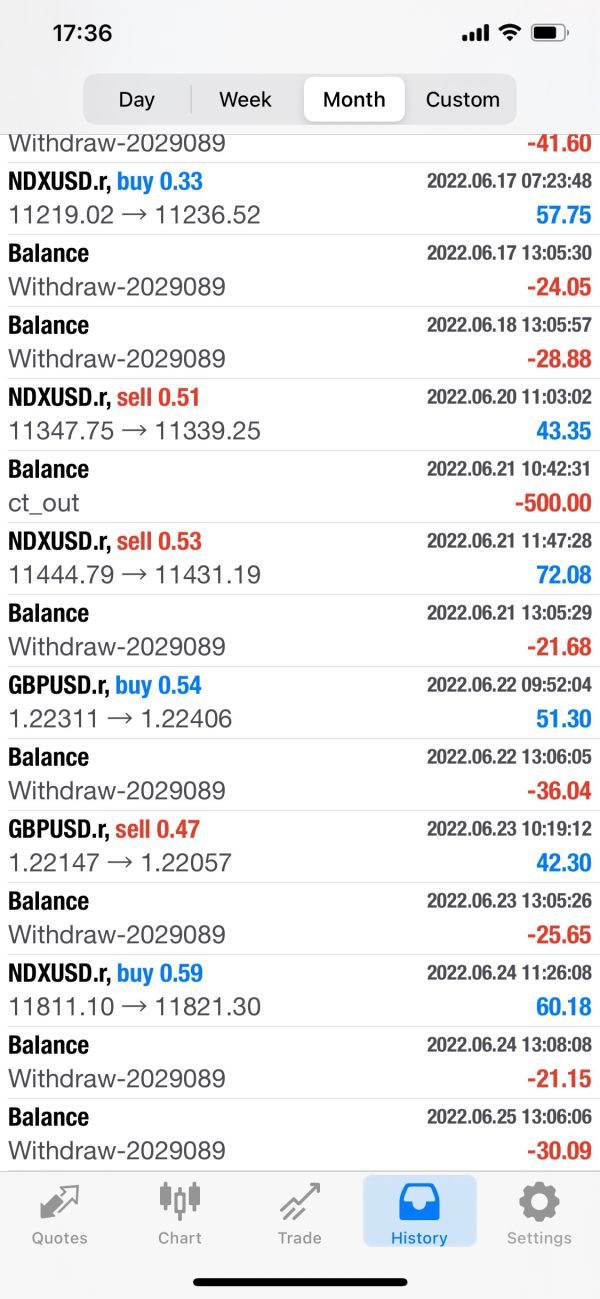The image size is (600, 1299).
Task: Expand the NDXUSD.r buy 0.59 deal
Action: pyautogui.click(x=300, y=990)
